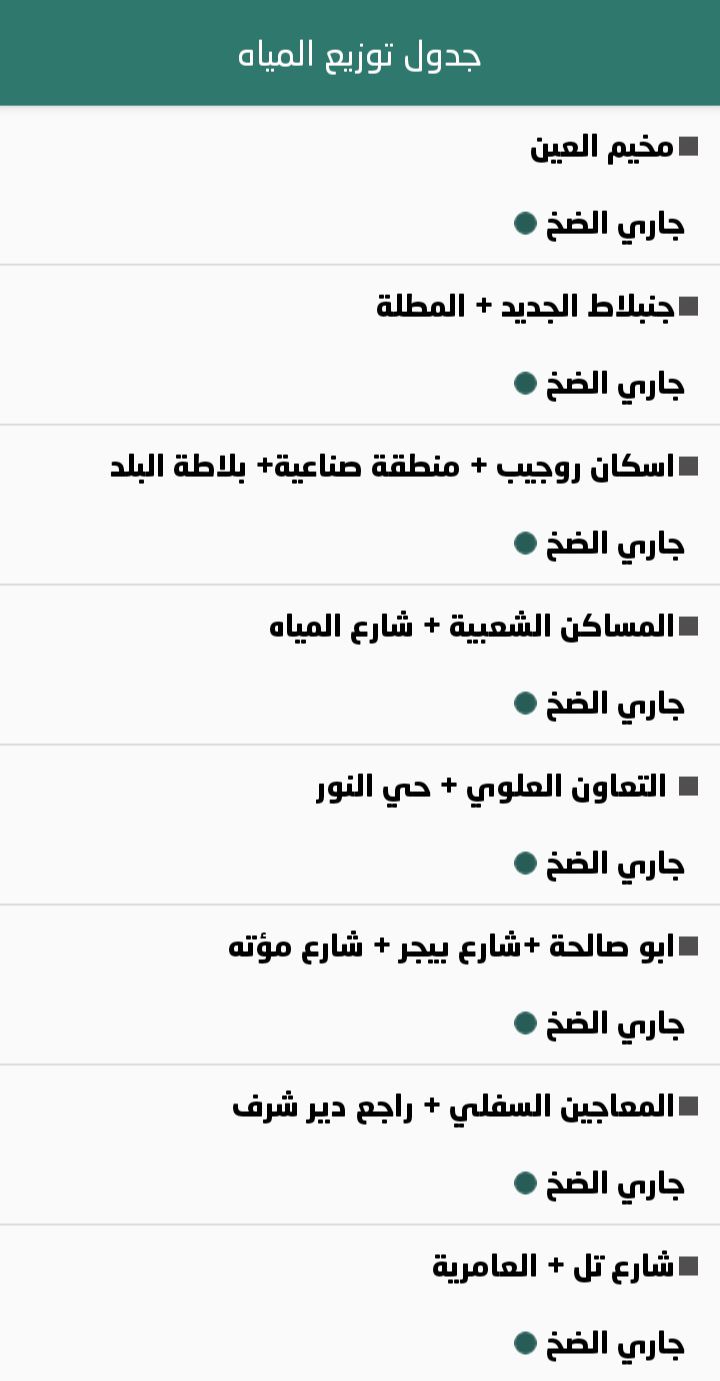
Task: Open the جنبلاط الجديد + المطلة row
Action: [x=360, y=346]
